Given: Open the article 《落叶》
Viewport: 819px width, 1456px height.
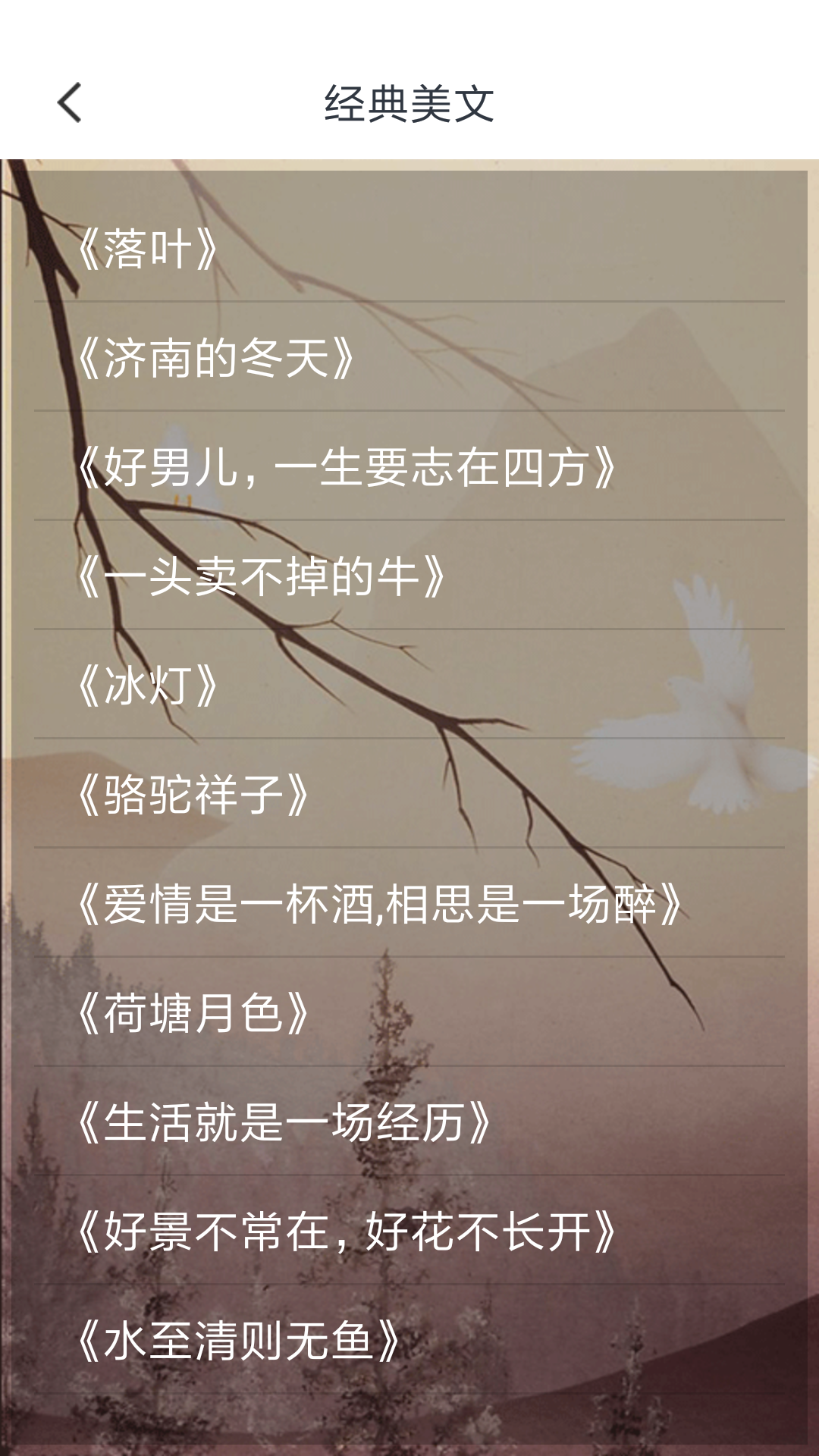Looking at the screenshot, I should pos(148,249).
